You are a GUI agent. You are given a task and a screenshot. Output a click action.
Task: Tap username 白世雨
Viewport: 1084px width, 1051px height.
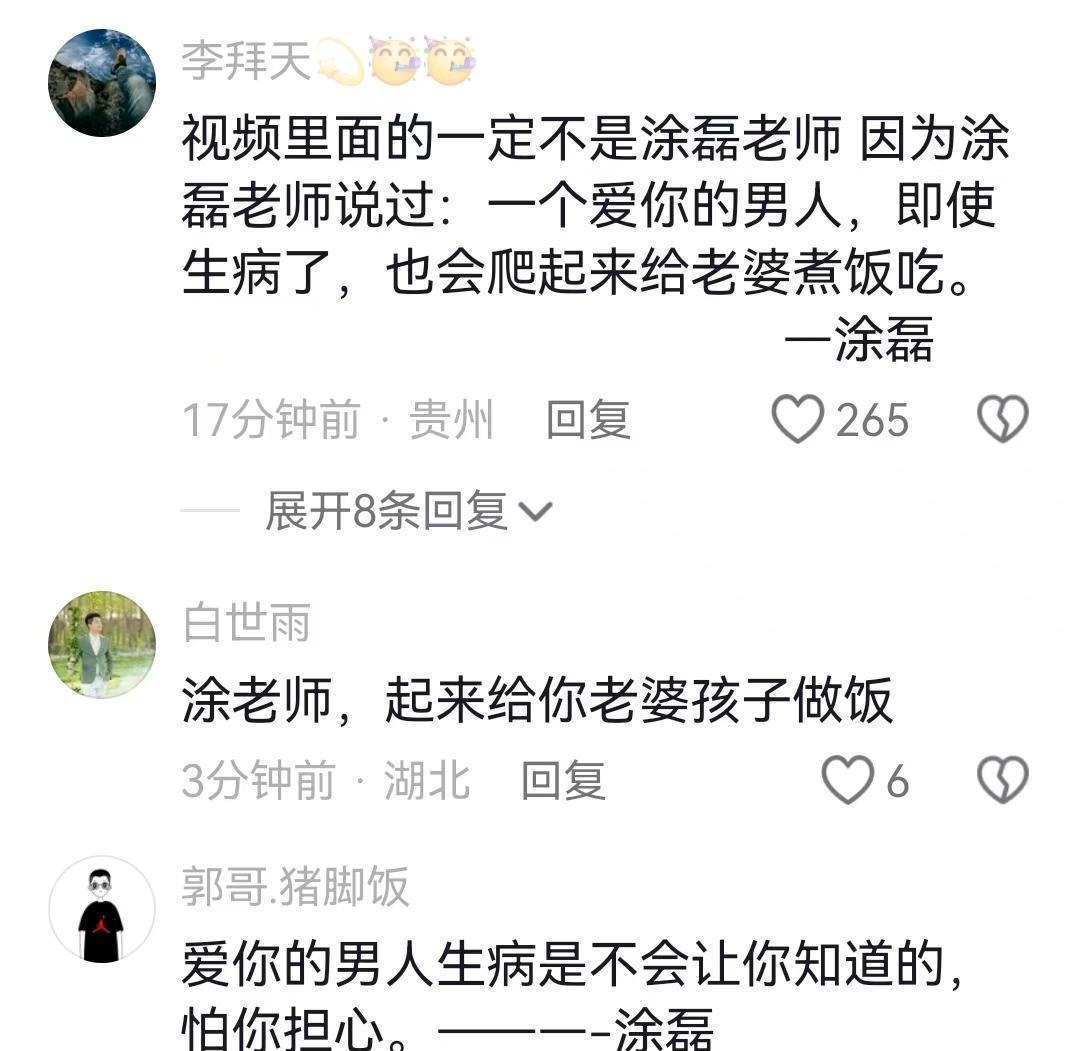pyautogui.click(x=246, y=623)
